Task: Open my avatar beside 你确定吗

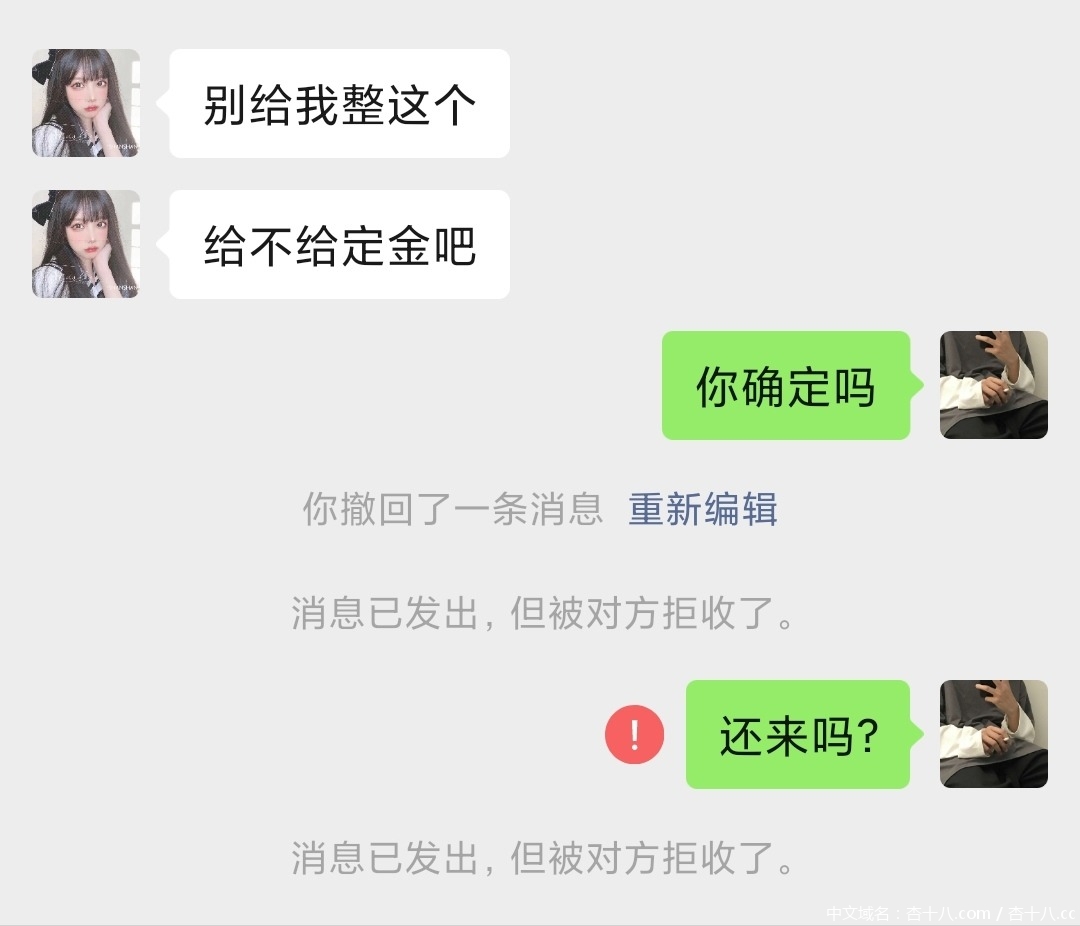Action: 993,385
